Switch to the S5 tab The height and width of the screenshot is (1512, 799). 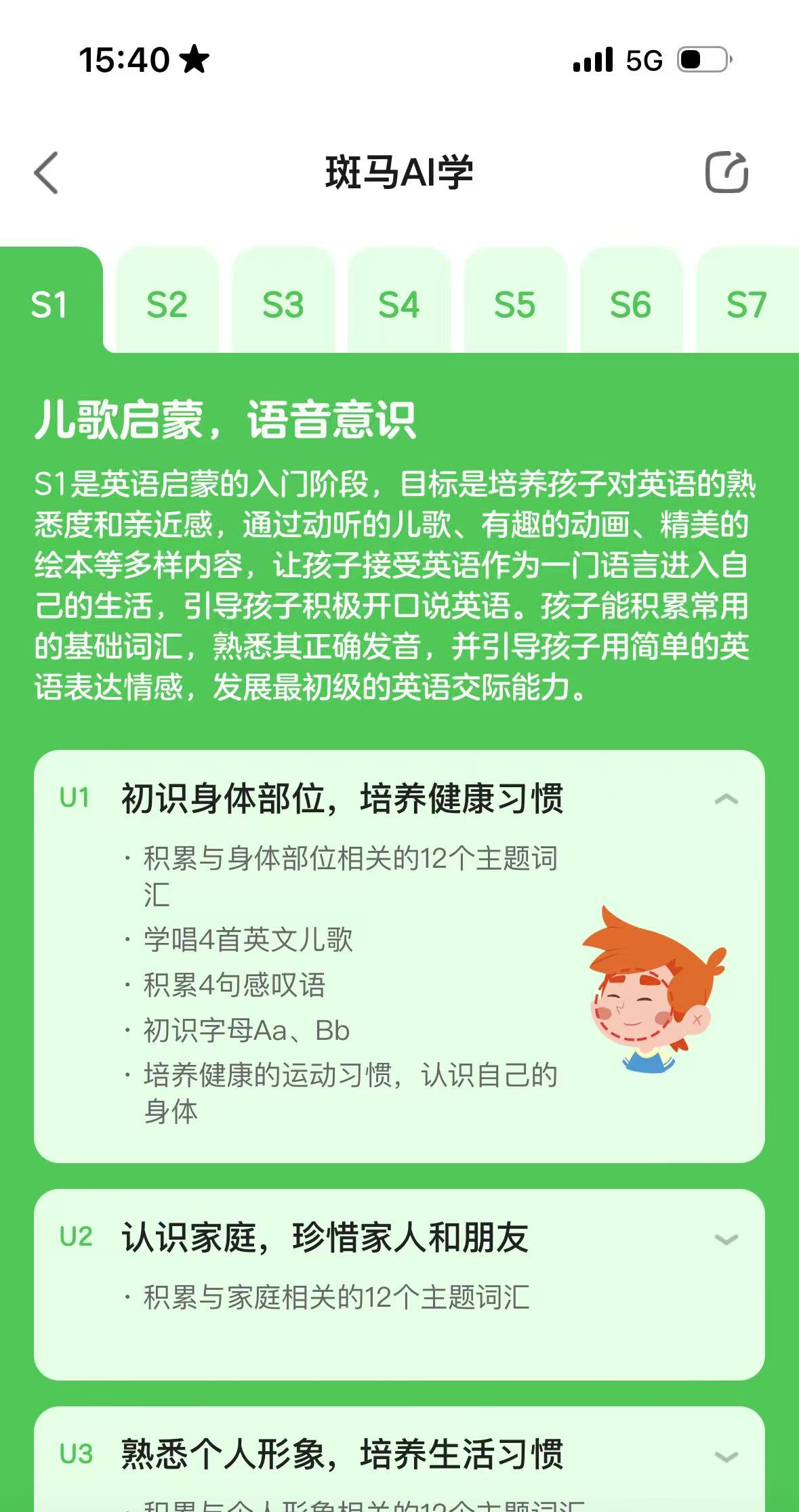[514, 305]
